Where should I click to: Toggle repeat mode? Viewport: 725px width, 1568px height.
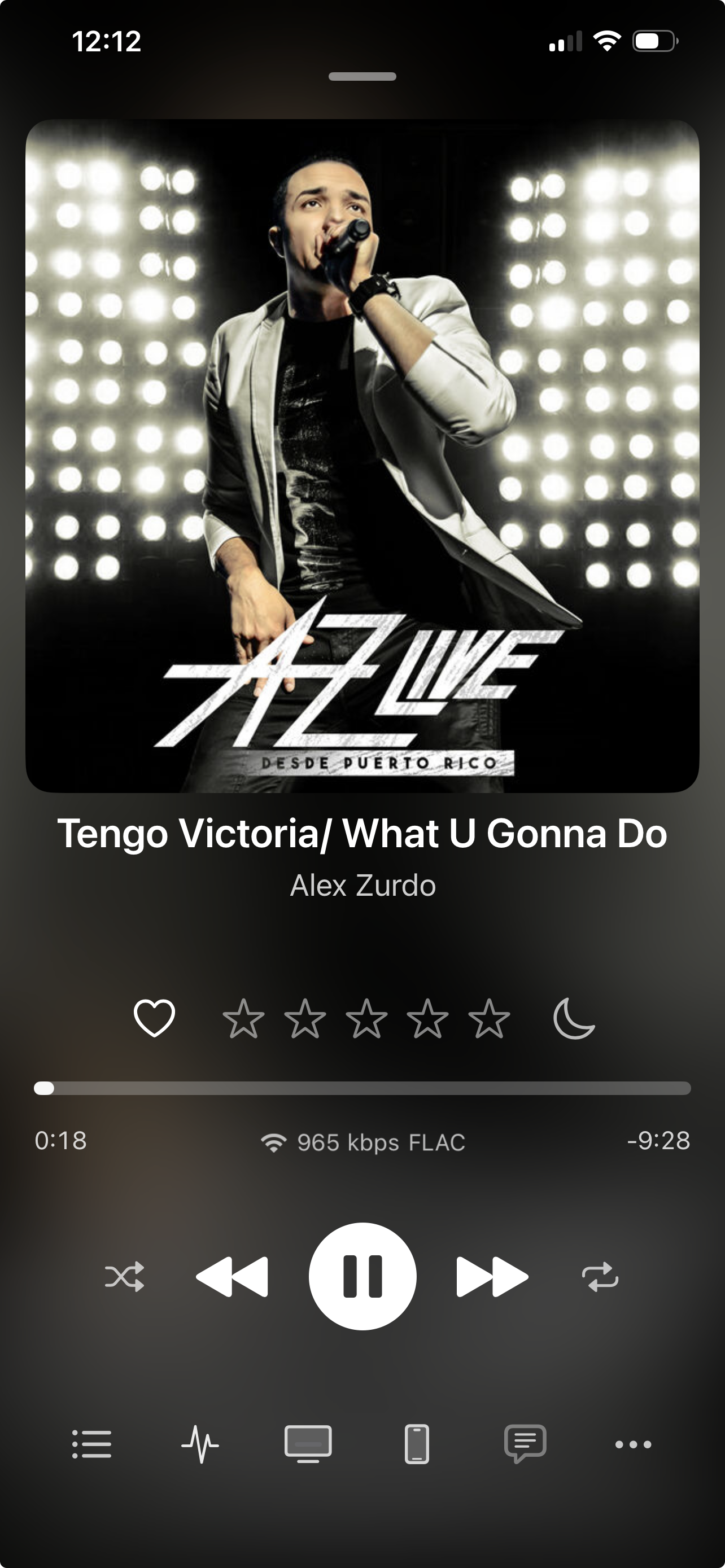[x=600, y=1276]
